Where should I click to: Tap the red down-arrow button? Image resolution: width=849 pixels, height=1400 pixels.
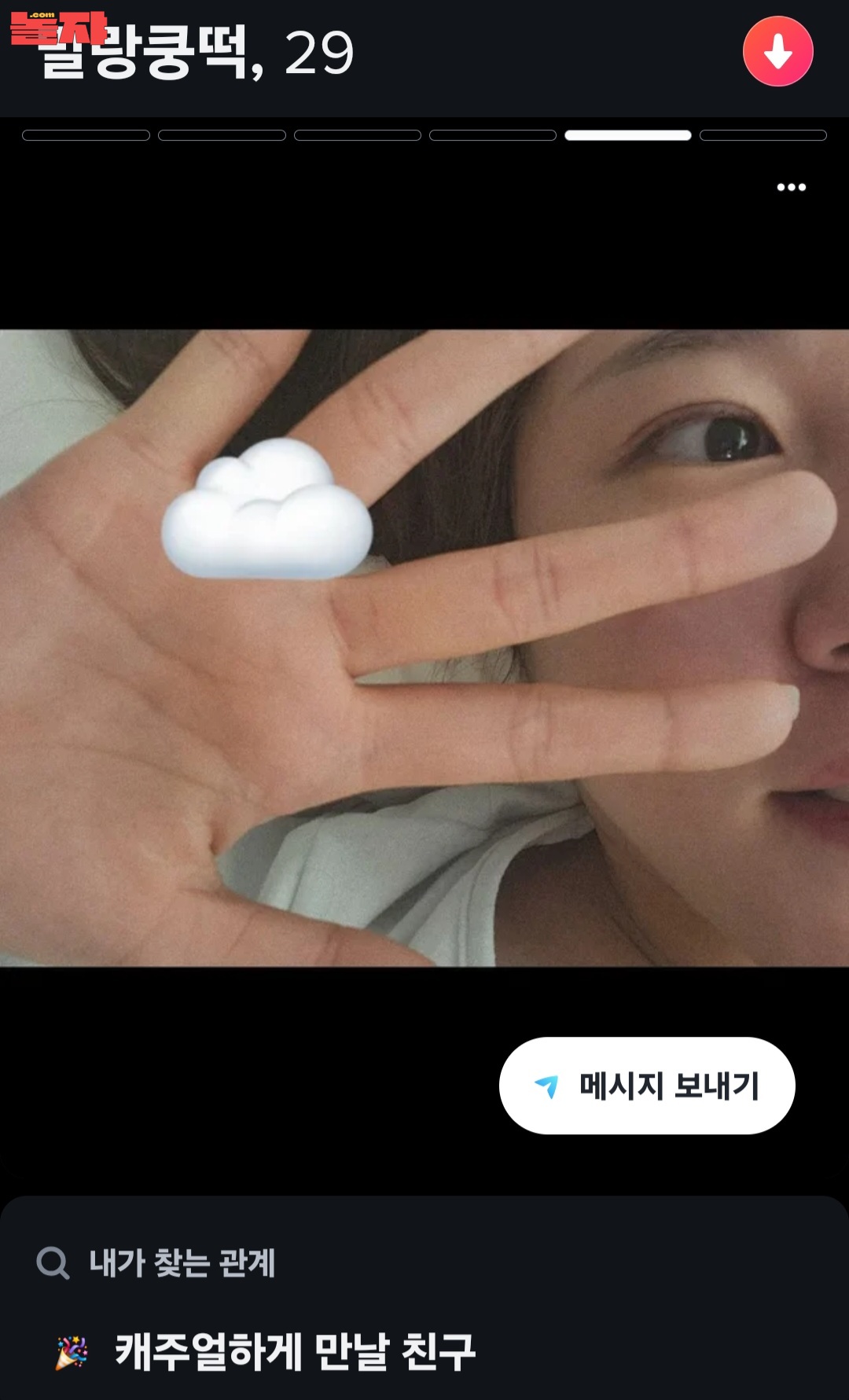click(777, 52)
